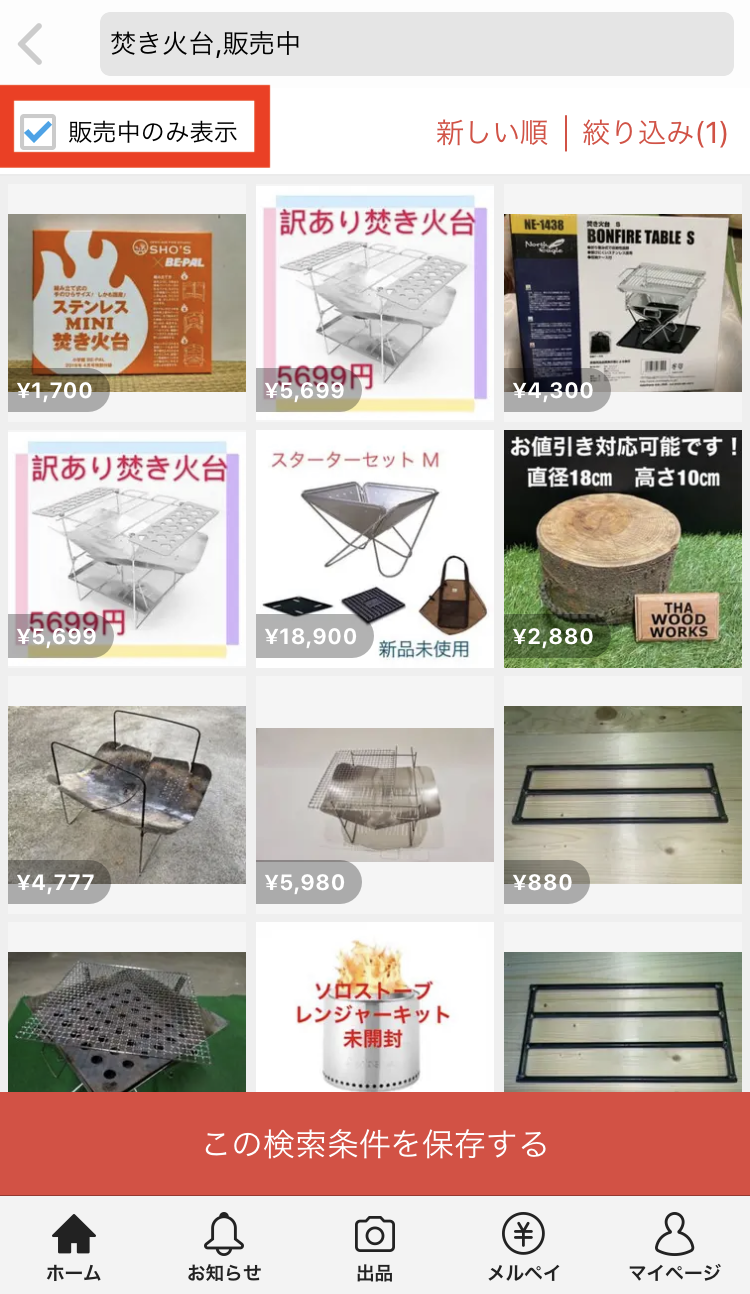Image resolution: width=750 pixels, height=1294 pixels.
Task: View the ¥4,300 BONFIRE TABLE S listing
Action: pos(622,302)
